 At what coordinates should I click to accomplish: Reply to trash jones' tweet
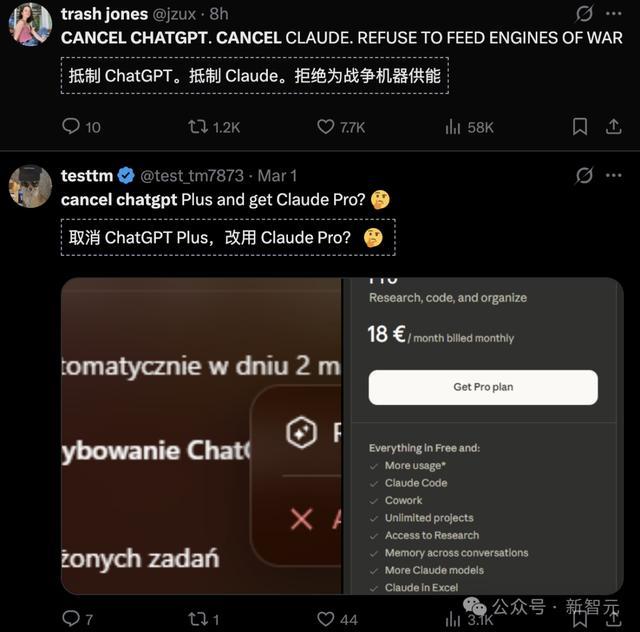(x=71, y=127)
